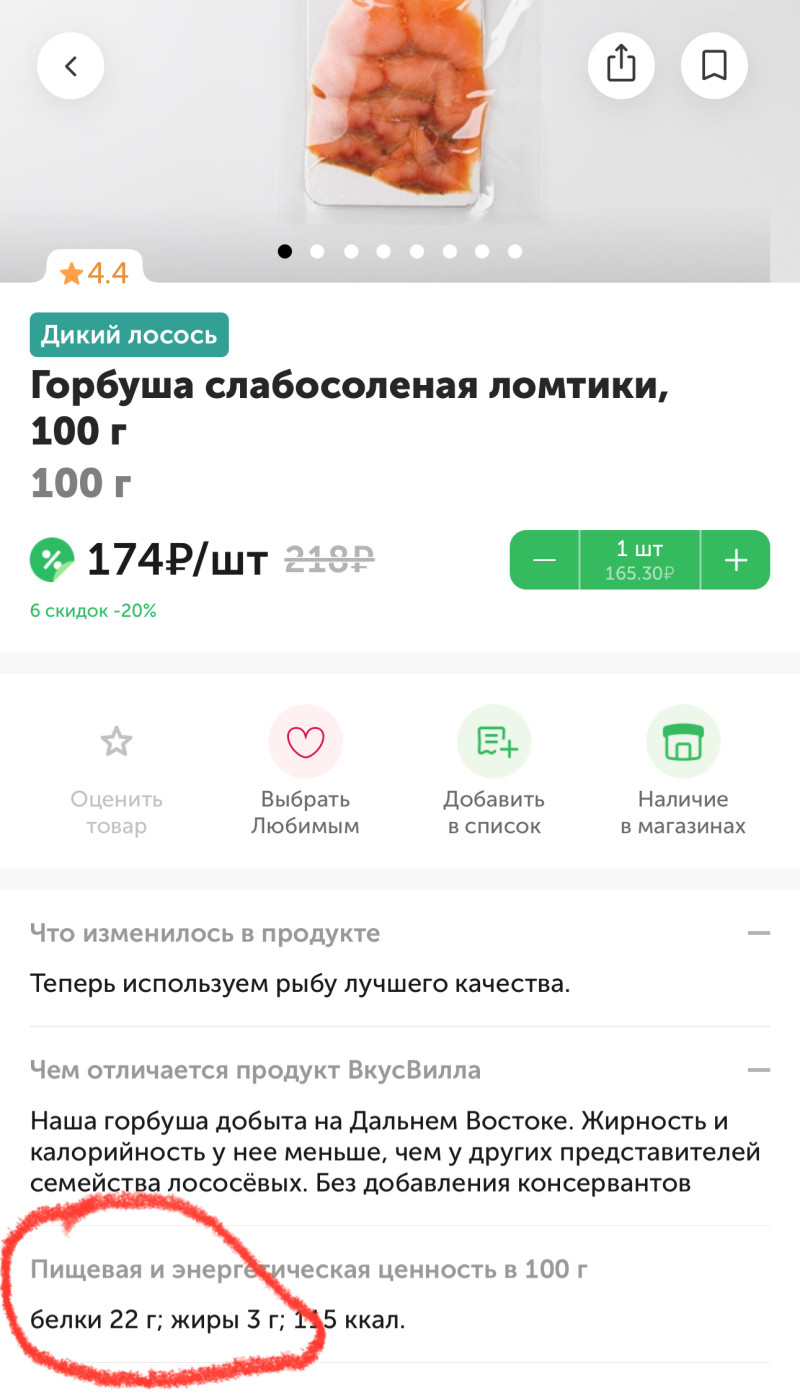The height and width of the screenshot is (1393, 800).
Task: Bookmark this product
Action: tap(714, 66)
